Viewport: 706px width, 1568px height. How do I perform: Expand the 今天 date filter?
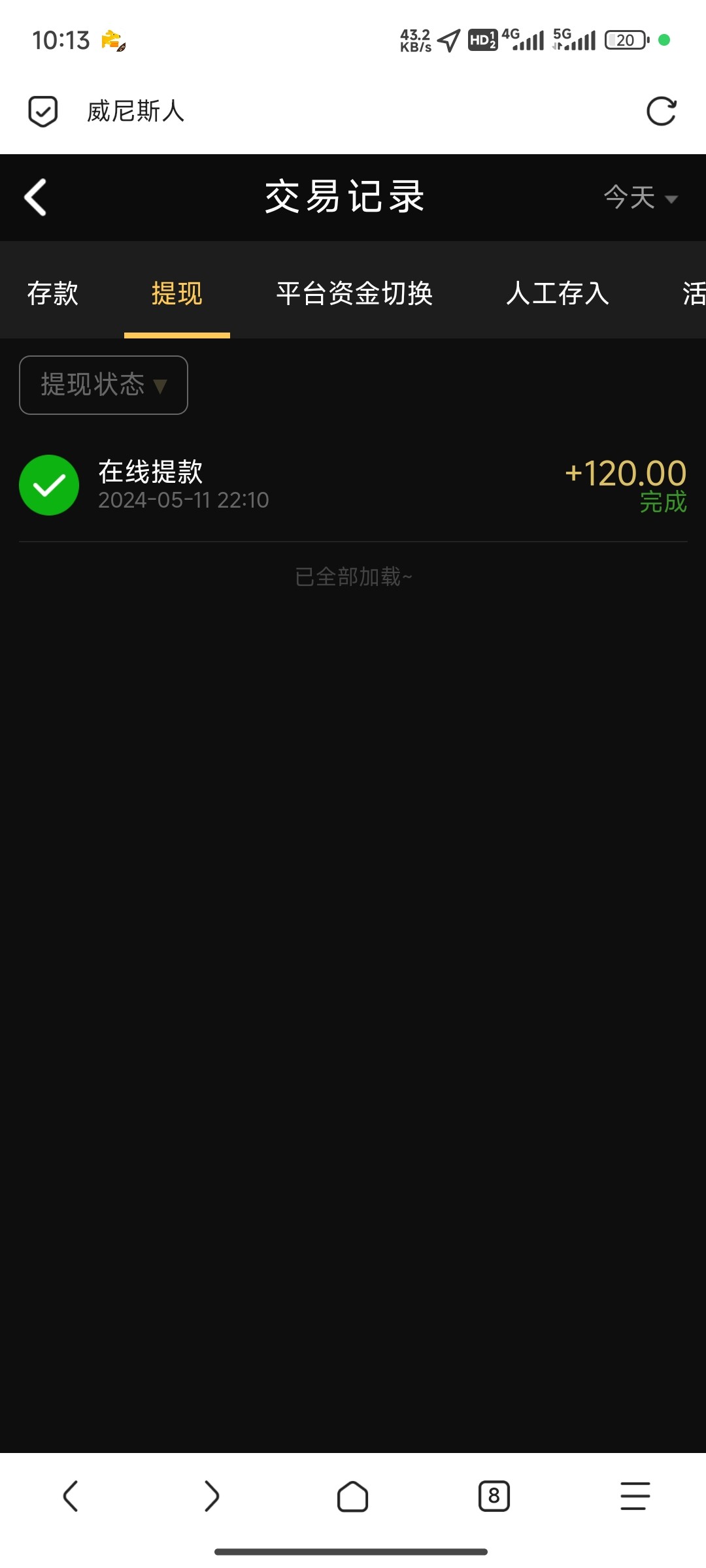(x=641, y=197)
